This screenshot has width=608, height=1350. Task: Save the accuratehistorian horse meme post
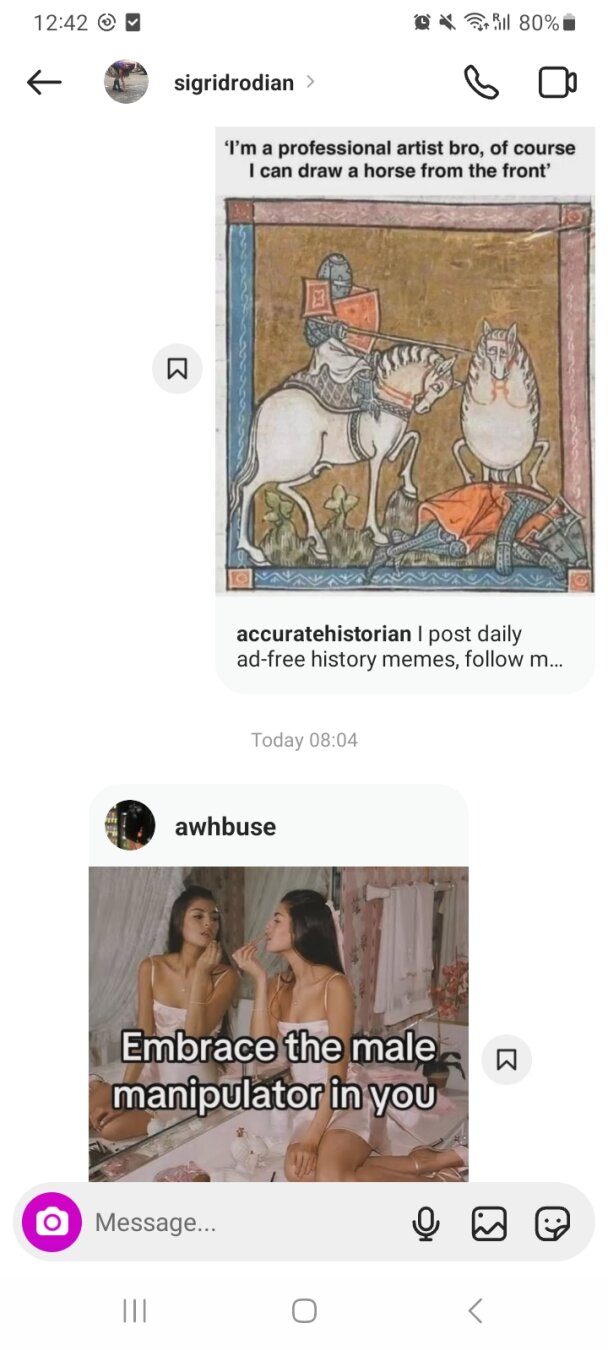pos(177,369)
